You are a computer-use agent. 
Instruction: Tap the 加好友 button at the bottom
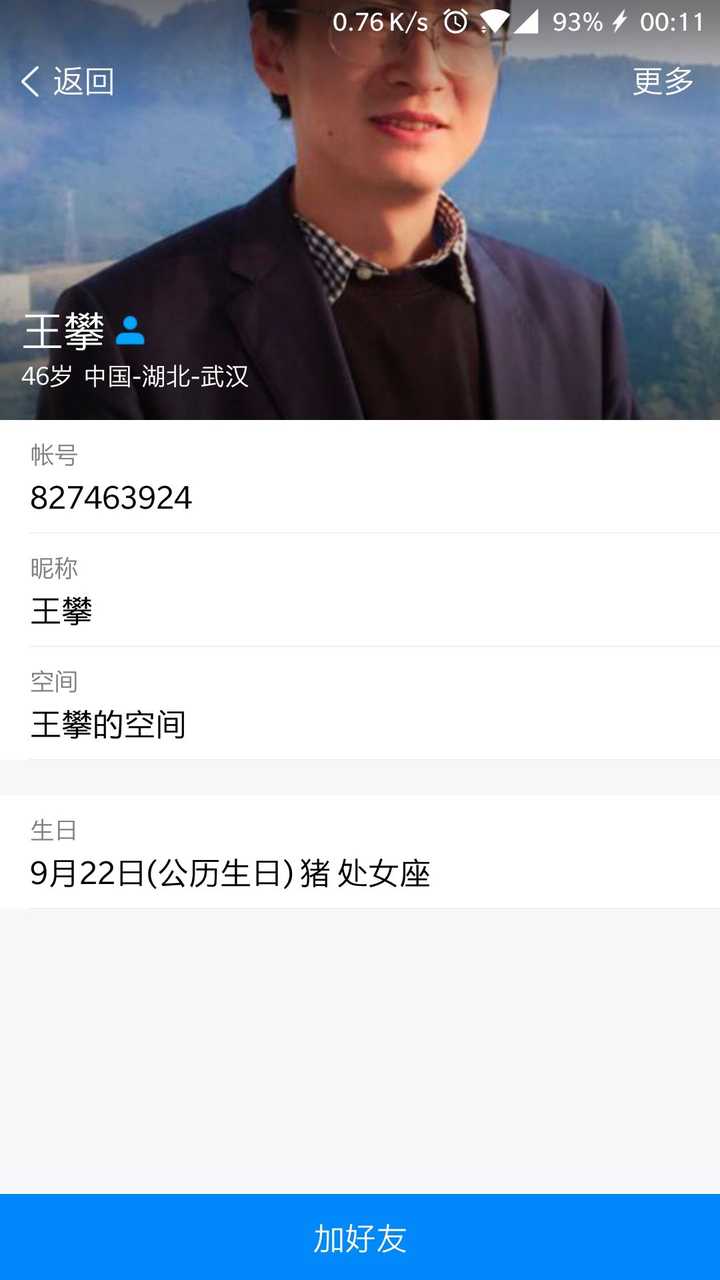pos(360,1237)
